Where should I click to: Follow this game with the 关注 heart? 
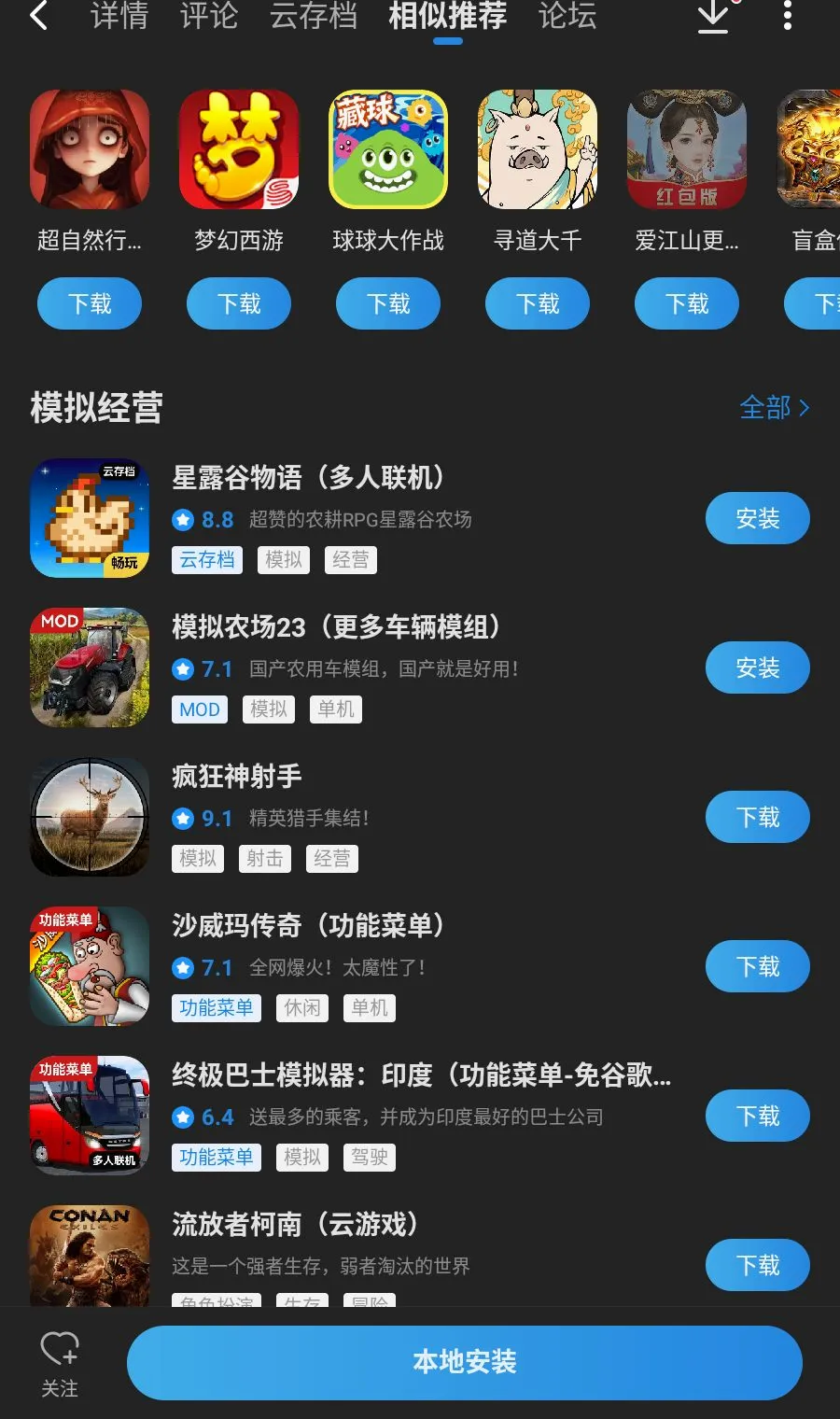60,1364
